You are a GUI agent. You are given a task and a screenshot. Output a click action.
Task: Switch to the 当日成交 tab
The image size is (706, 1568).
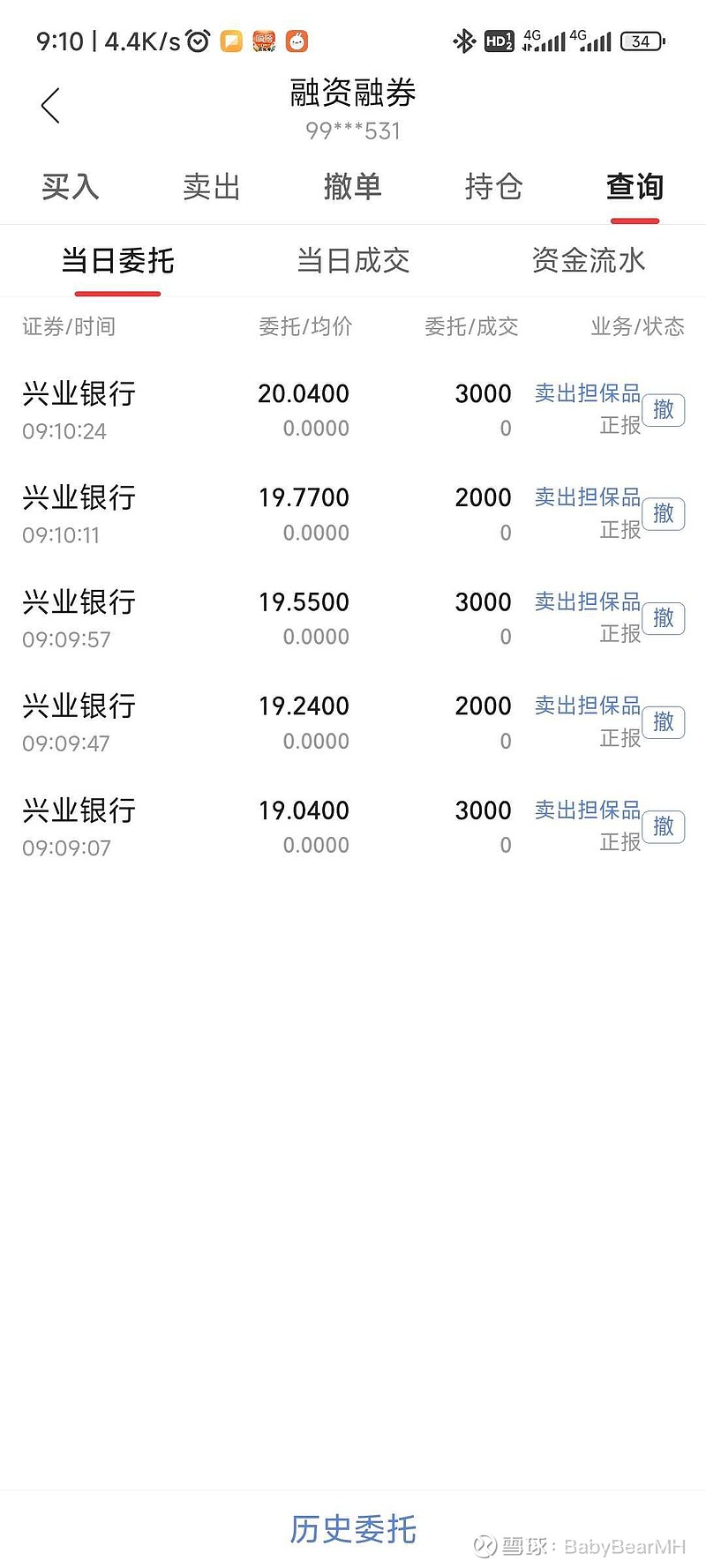tap(352, 261)
